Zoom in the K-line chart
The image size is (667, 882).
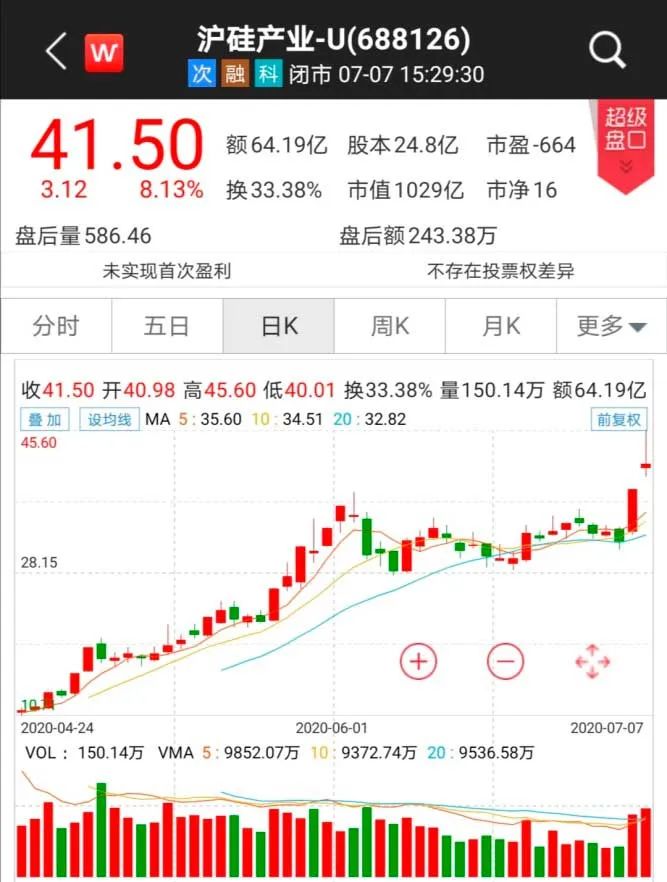pyautogui.click(x=419, y=660)
